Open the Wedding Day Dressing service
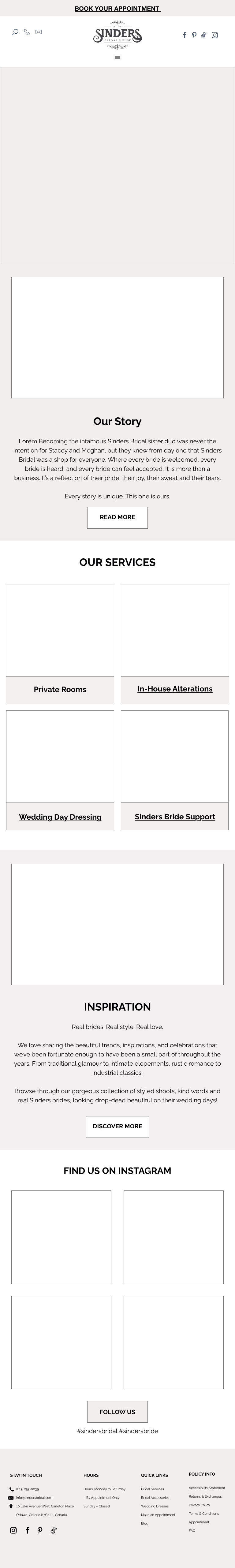 click(x=60, y=816)
